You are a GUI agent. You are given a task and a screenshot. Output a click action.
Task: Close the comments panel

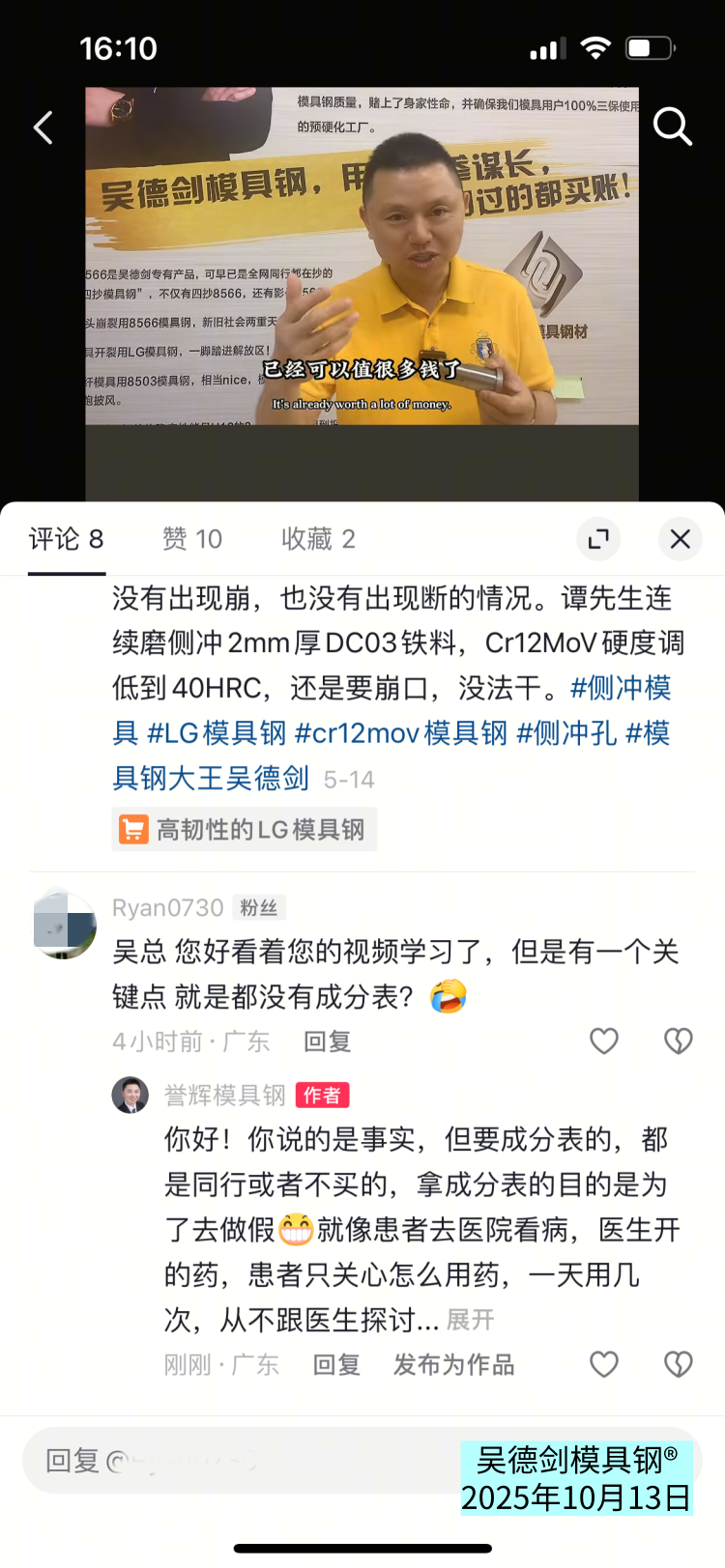(x=680, y=538)
